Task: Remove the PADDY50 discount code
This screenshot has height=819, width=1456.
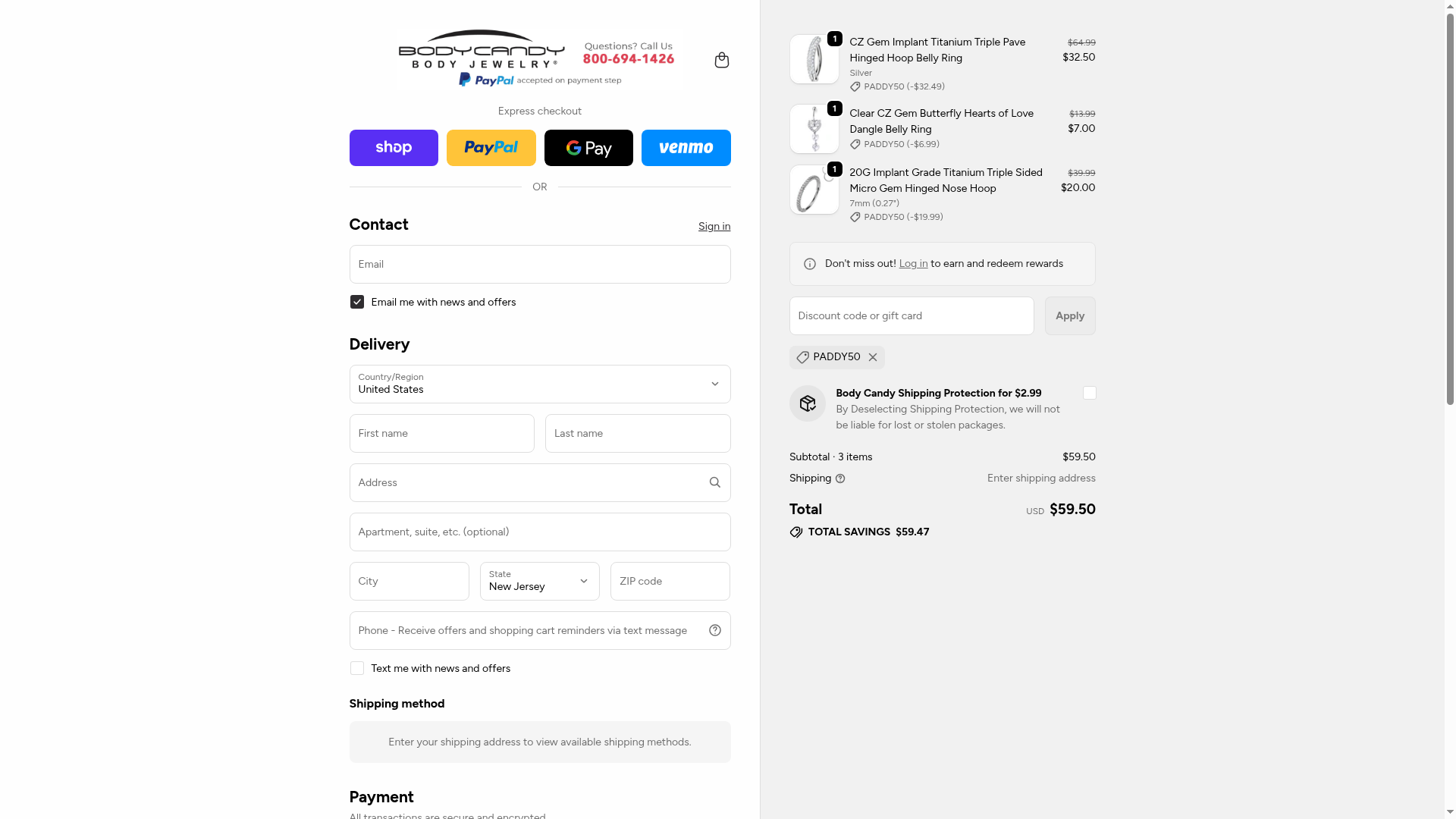Action: point(873,358)
